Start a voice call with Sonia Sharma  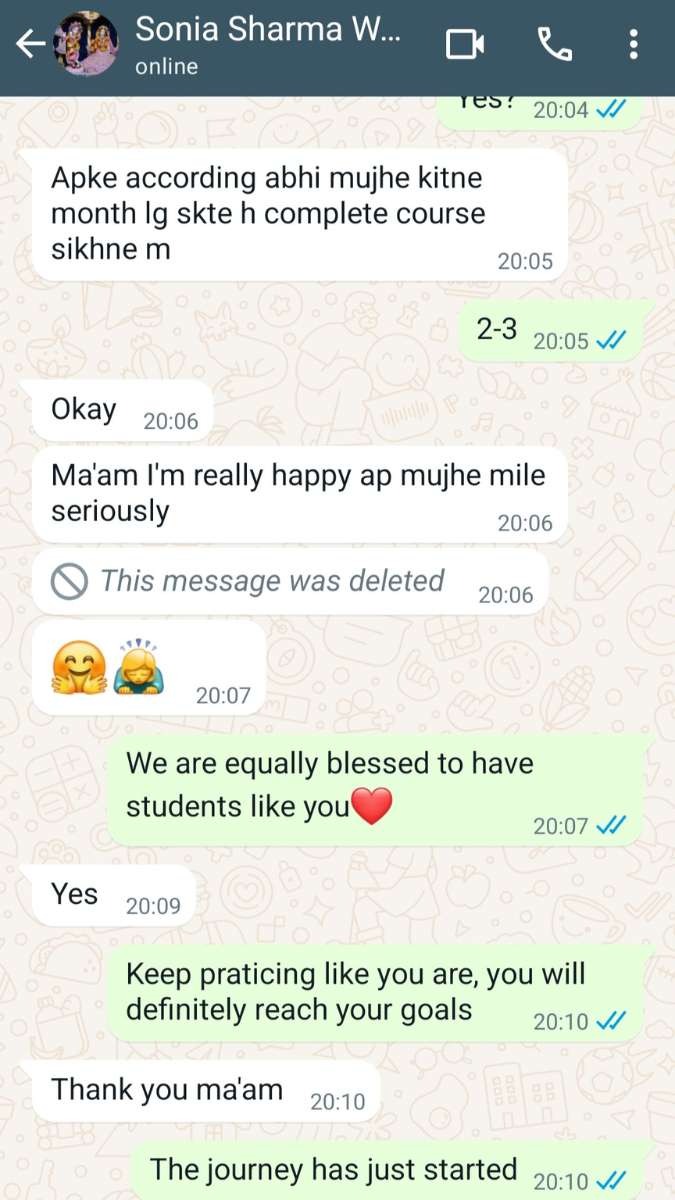(x=554, y=44)
